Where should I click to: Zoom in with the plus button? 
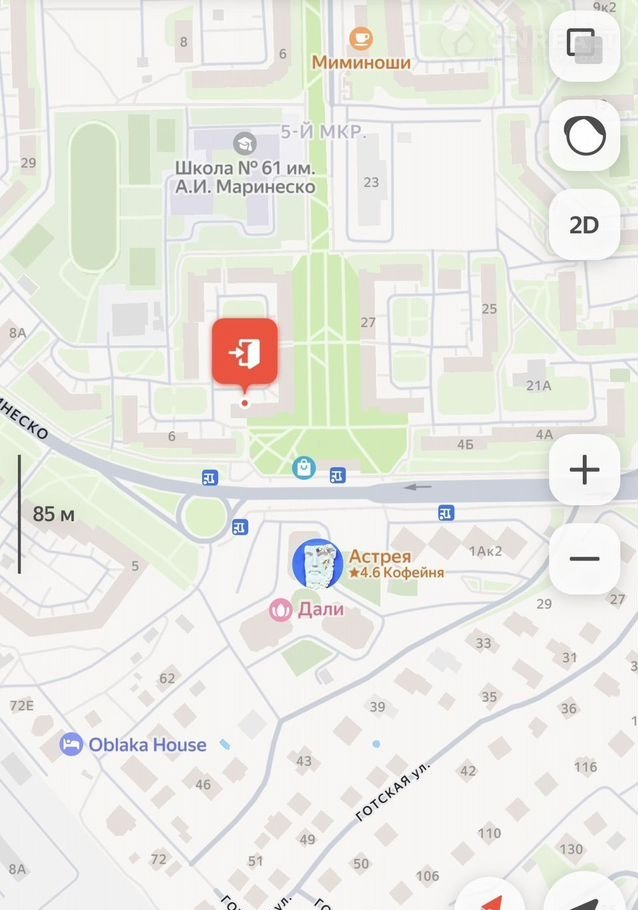pos(584,470)
